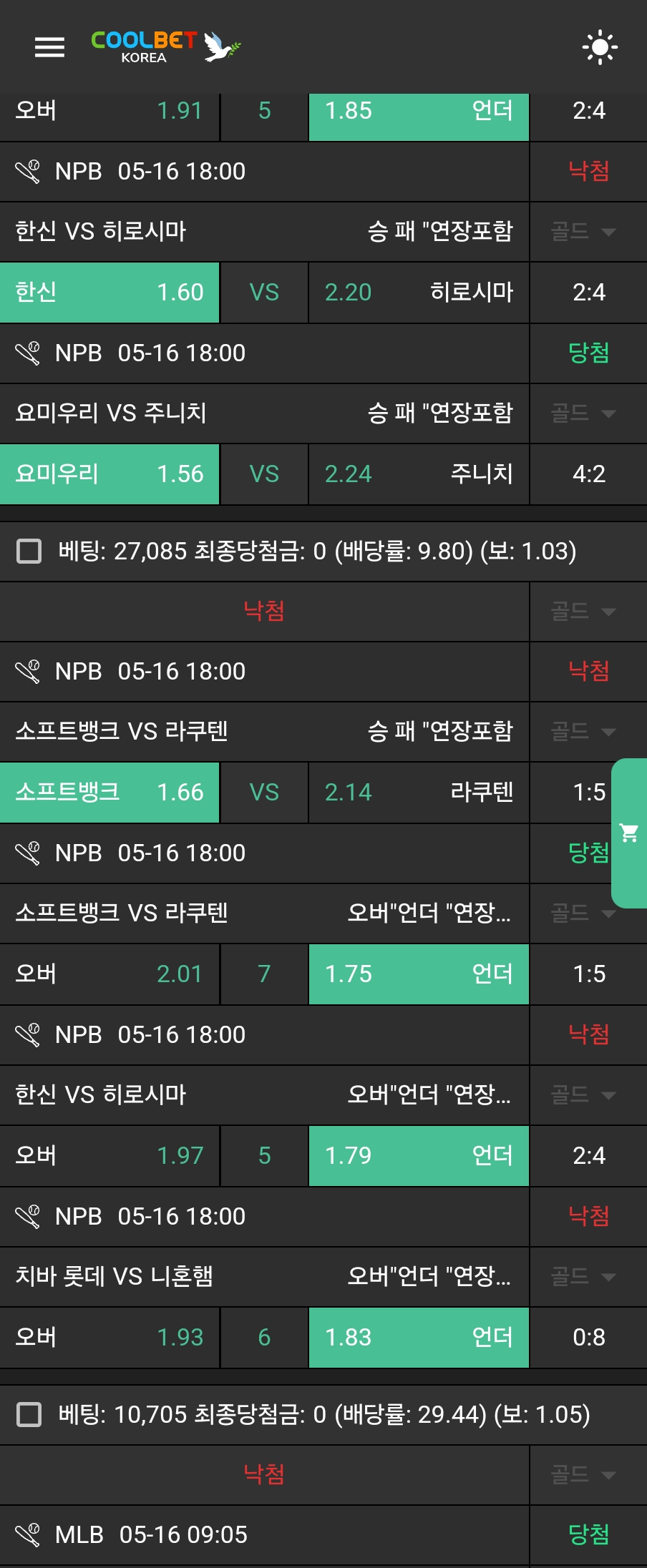Check the box for the 10,705 bet
The image size is (647, 1568).
(x=29, y=1414)
